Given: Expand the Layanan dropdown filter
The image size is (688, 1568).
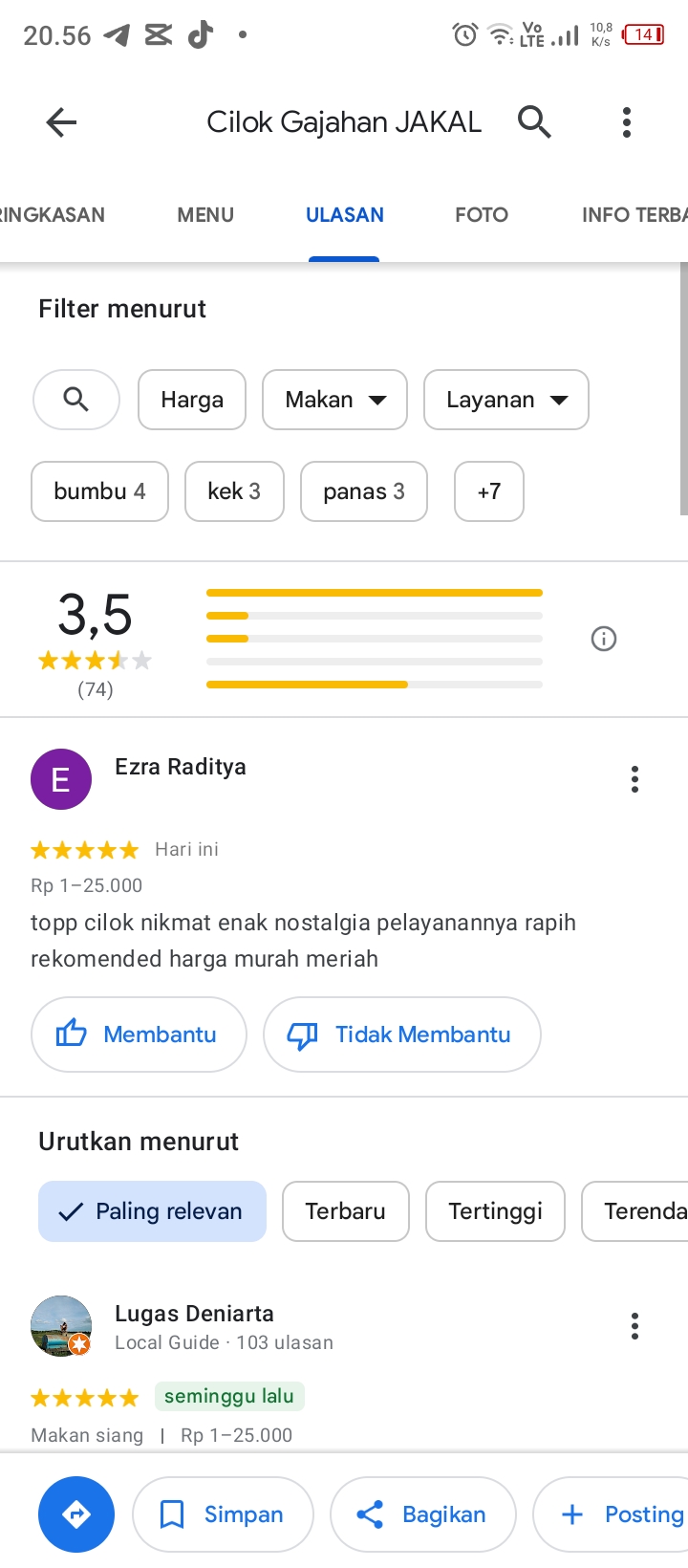Looking at the screenshot, I should coord(505,400).
